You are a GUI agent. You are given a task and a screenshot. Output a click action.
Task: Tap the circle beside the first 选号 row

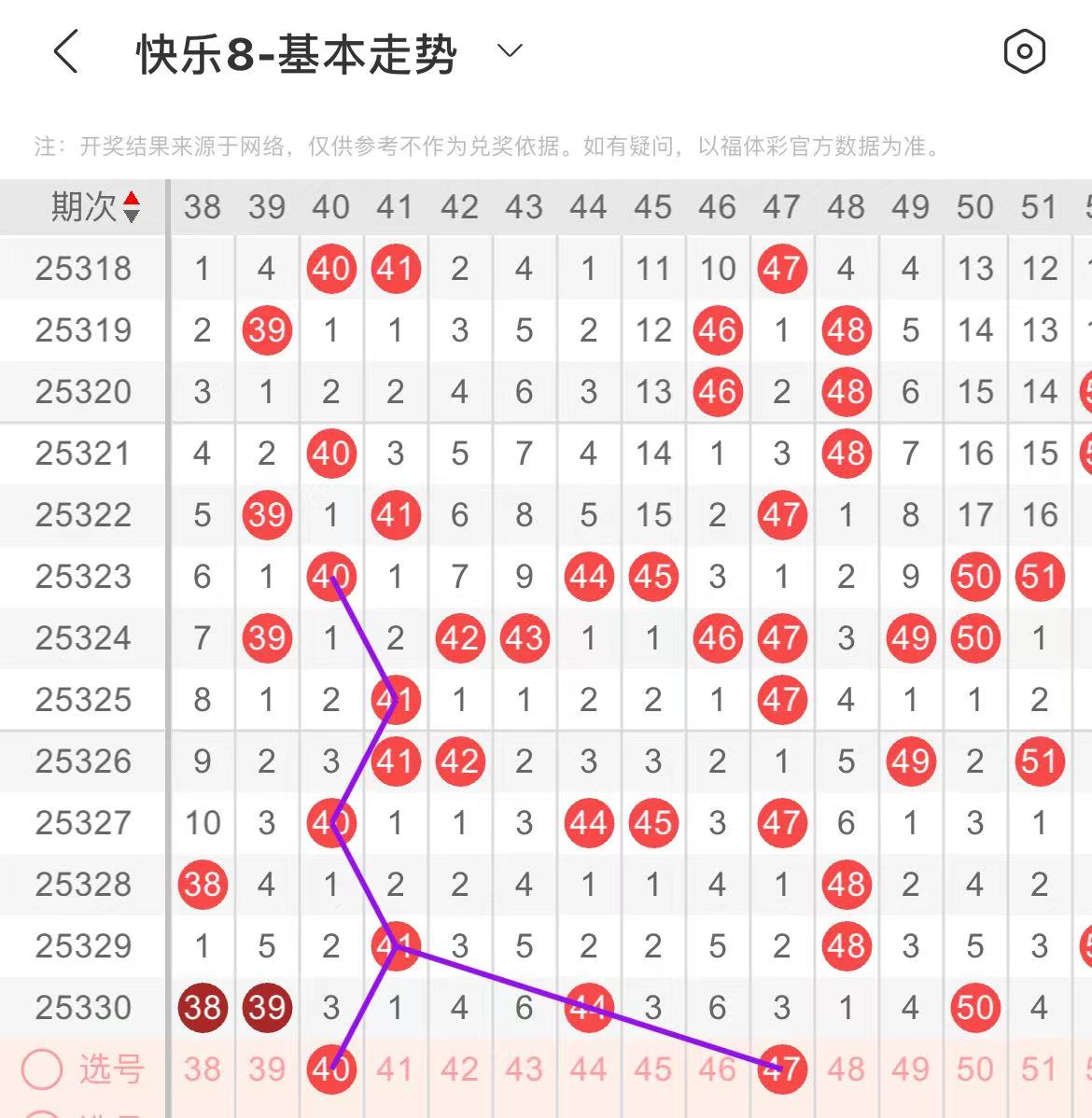pyautogui.click(x=42, y=1069)
